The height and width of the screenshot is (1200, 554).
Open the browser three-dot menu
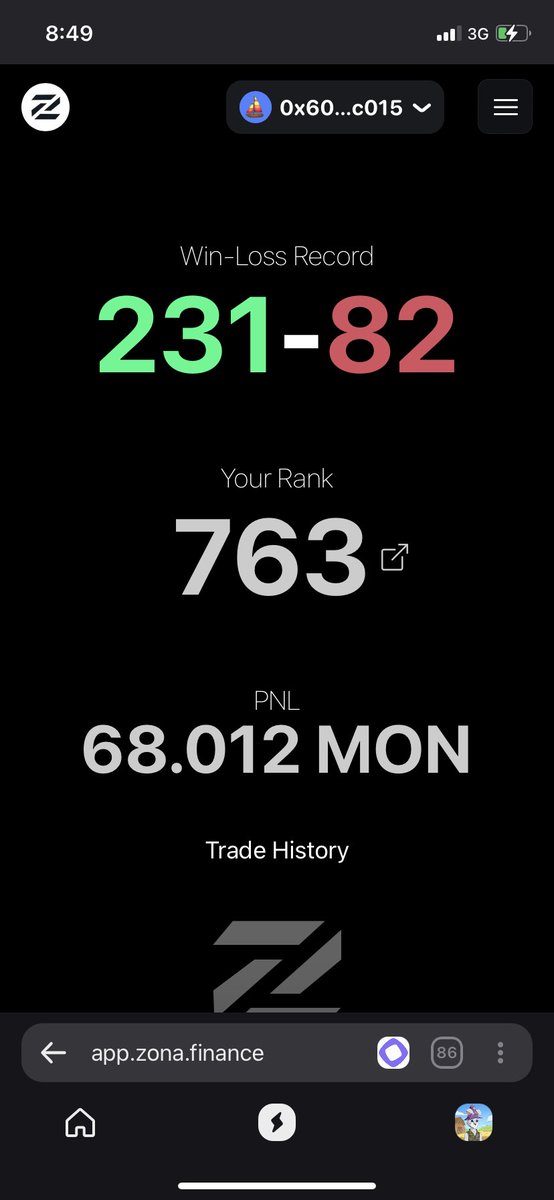(x=500, y=1052)
